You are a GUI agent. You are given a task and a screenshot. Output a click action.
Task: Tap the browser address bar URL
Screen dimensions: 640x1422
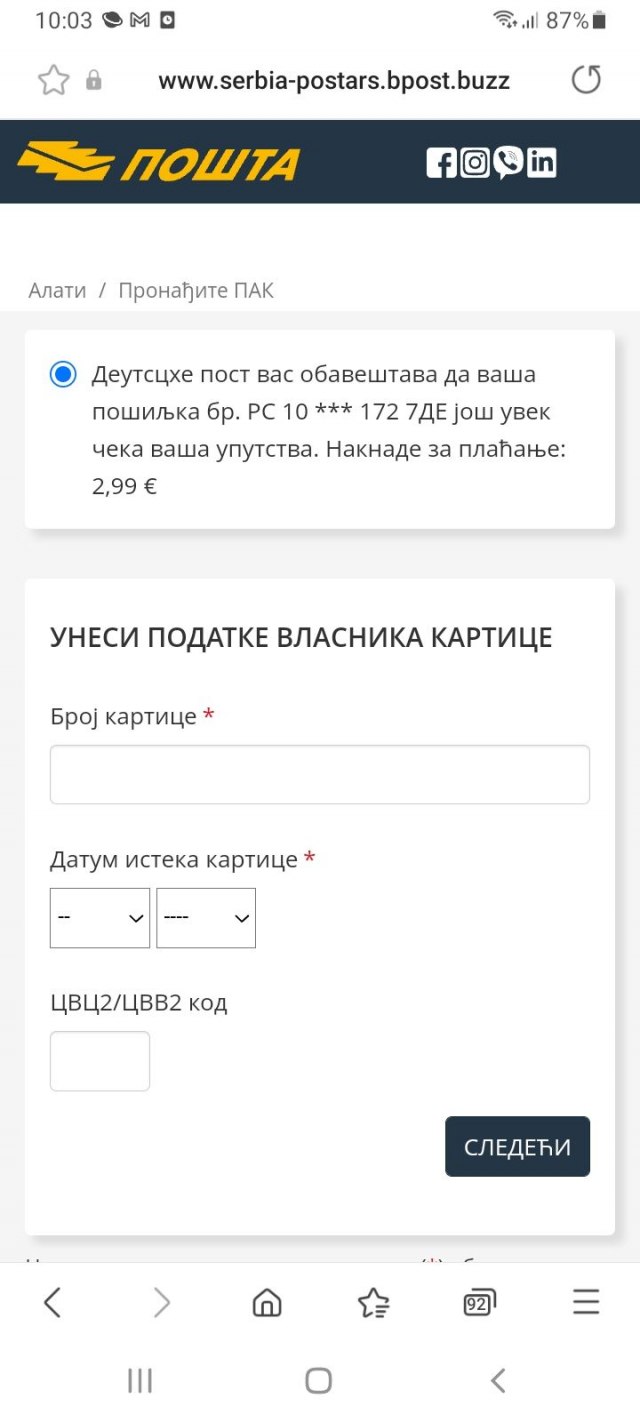pyautogui.click(x=334, y=81)
